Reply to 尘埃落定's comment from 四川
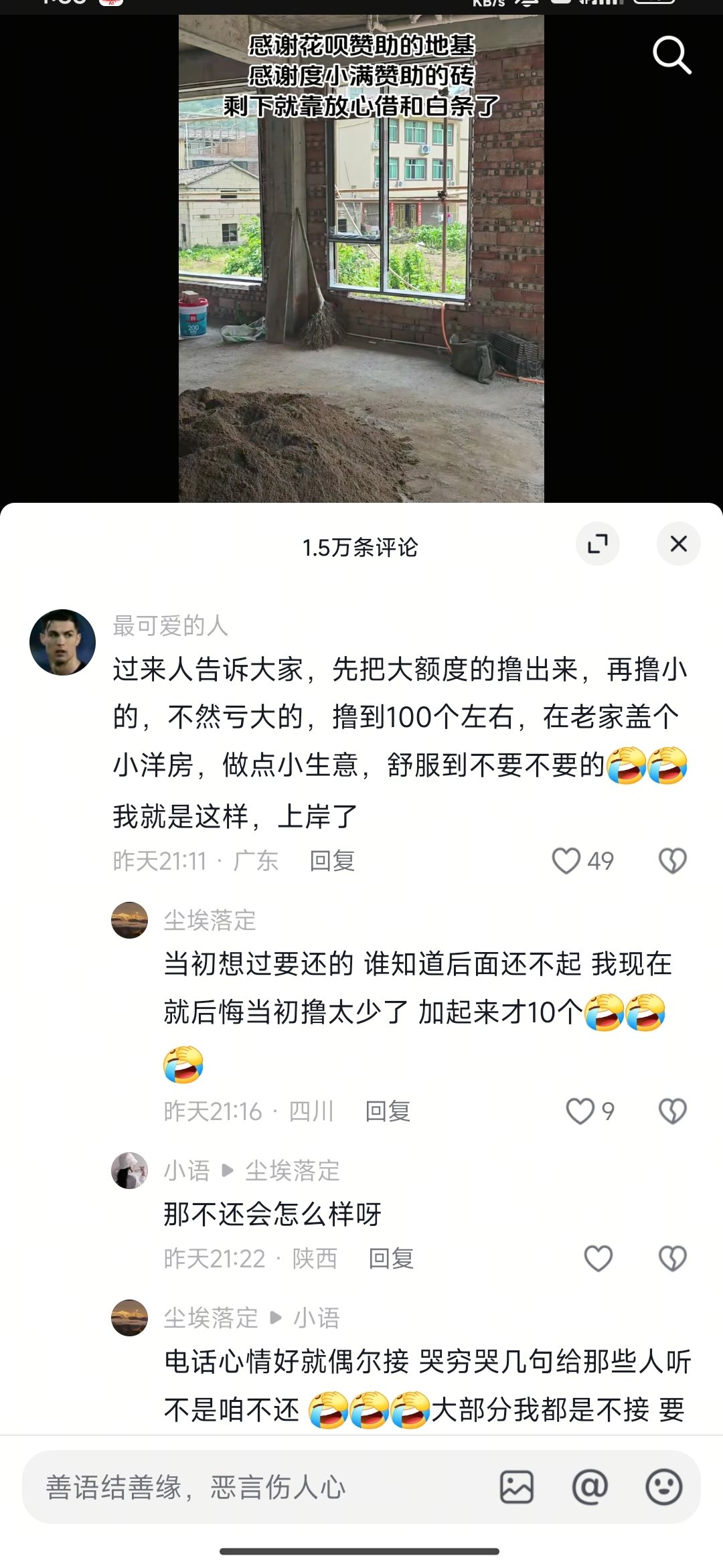Image resolution: width=723 pixels, height=1568 pixels. [x=388, y=1111]
